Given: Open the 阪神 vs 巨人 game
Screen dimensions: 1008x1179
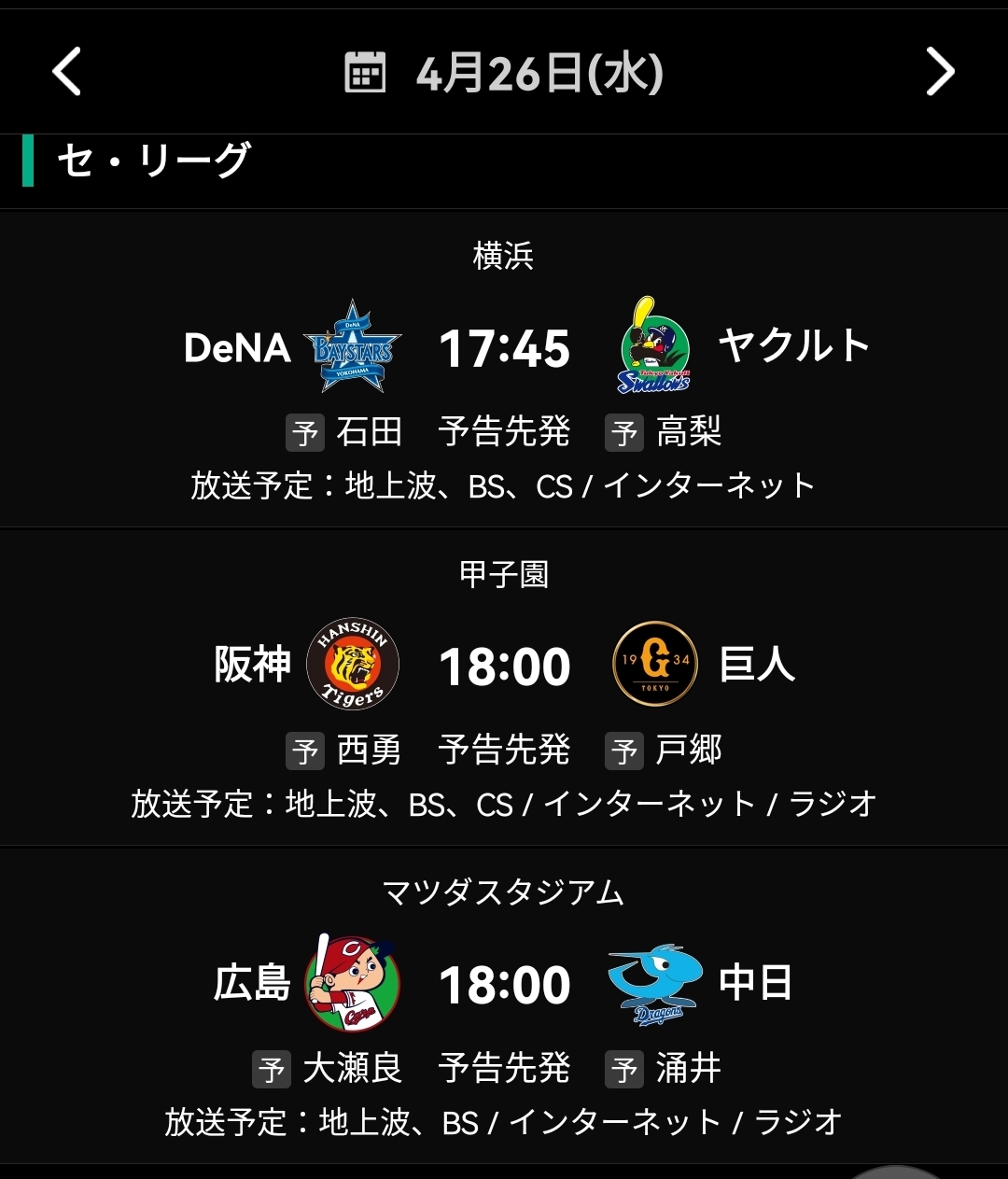Looking at the screenshot, I should (504, 667).
